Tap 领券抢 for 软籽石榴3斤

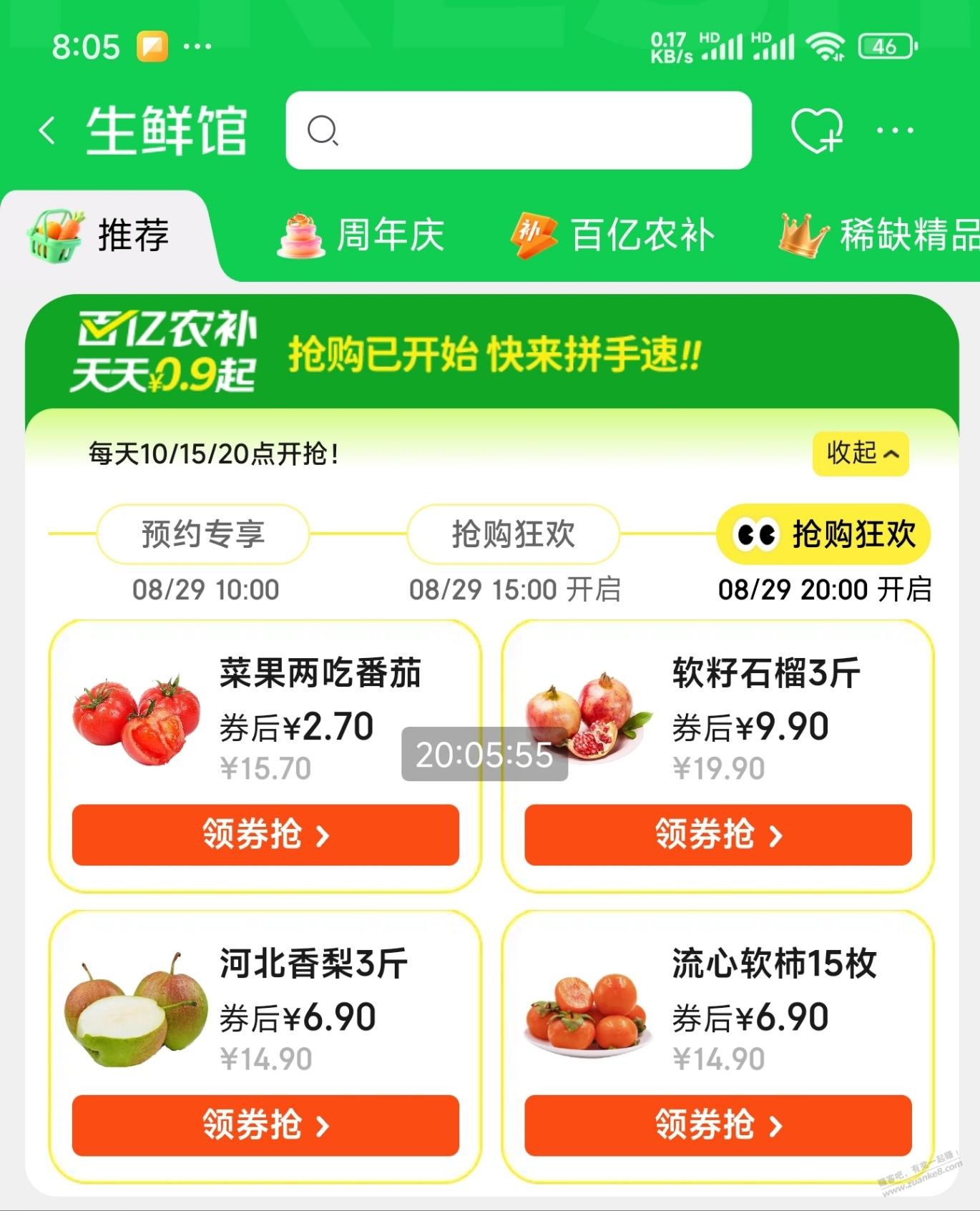point(718,835)
